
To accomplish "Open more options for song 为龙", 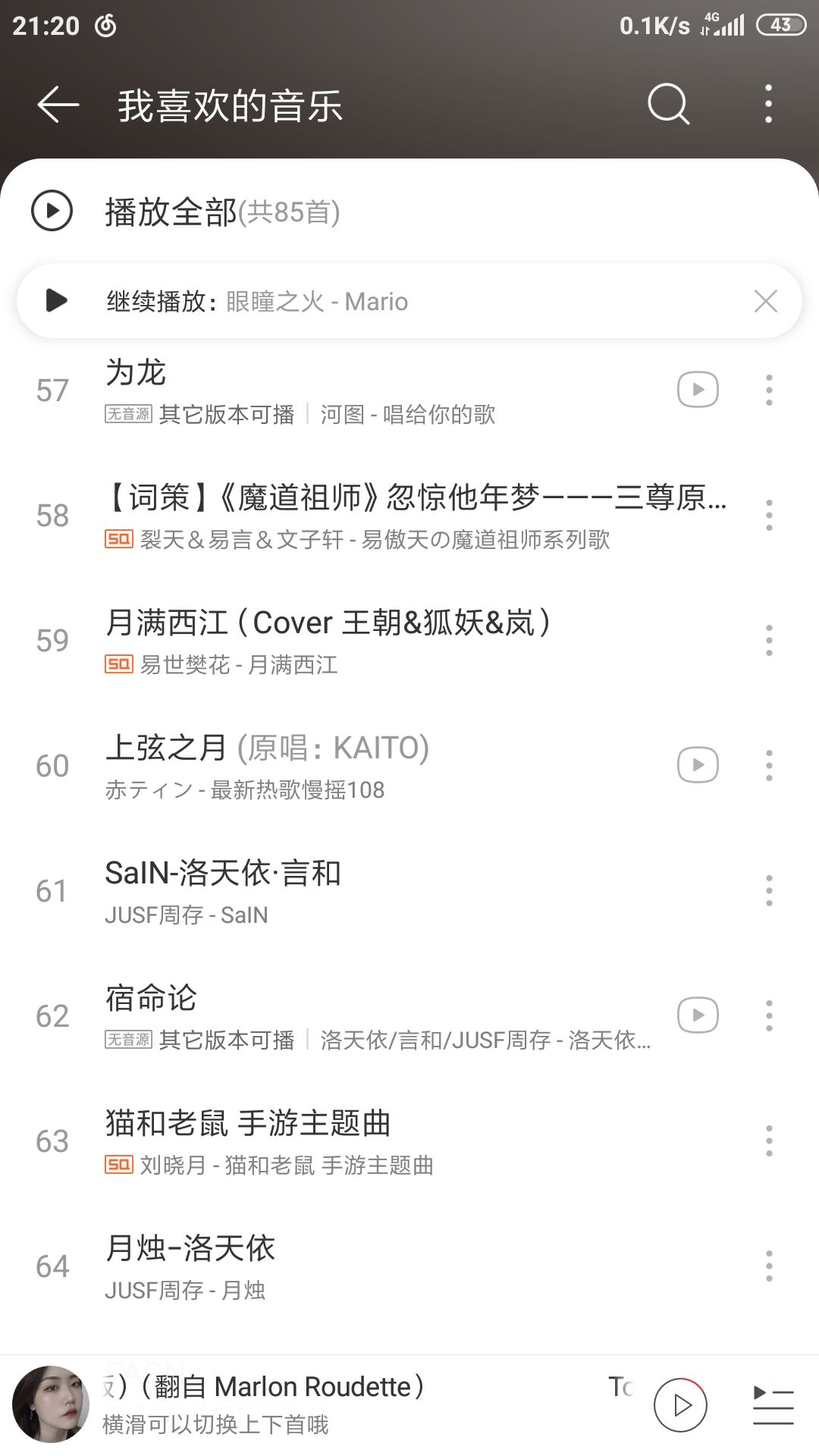I will 769,390.
